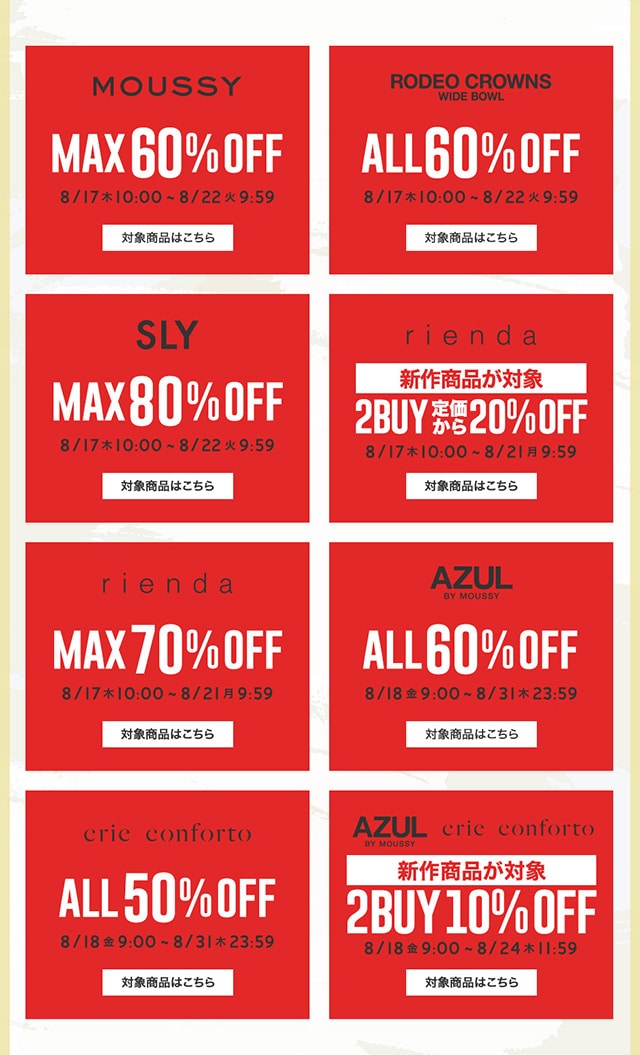Open SLY MAX 80% OFF target items
Viewport: 640px width, 1055px height.
[x=167, y=486]
